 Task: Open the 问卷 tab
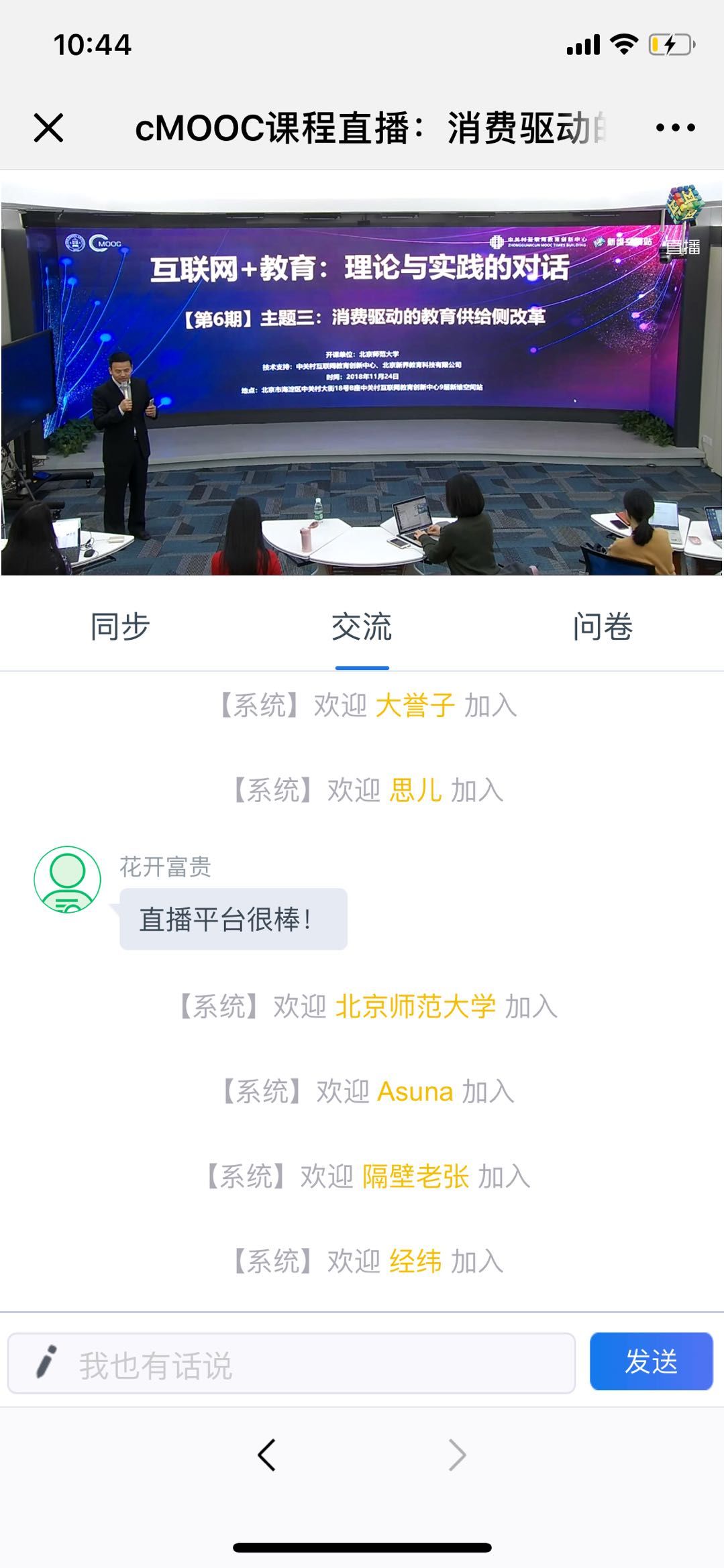click(603, 627)
